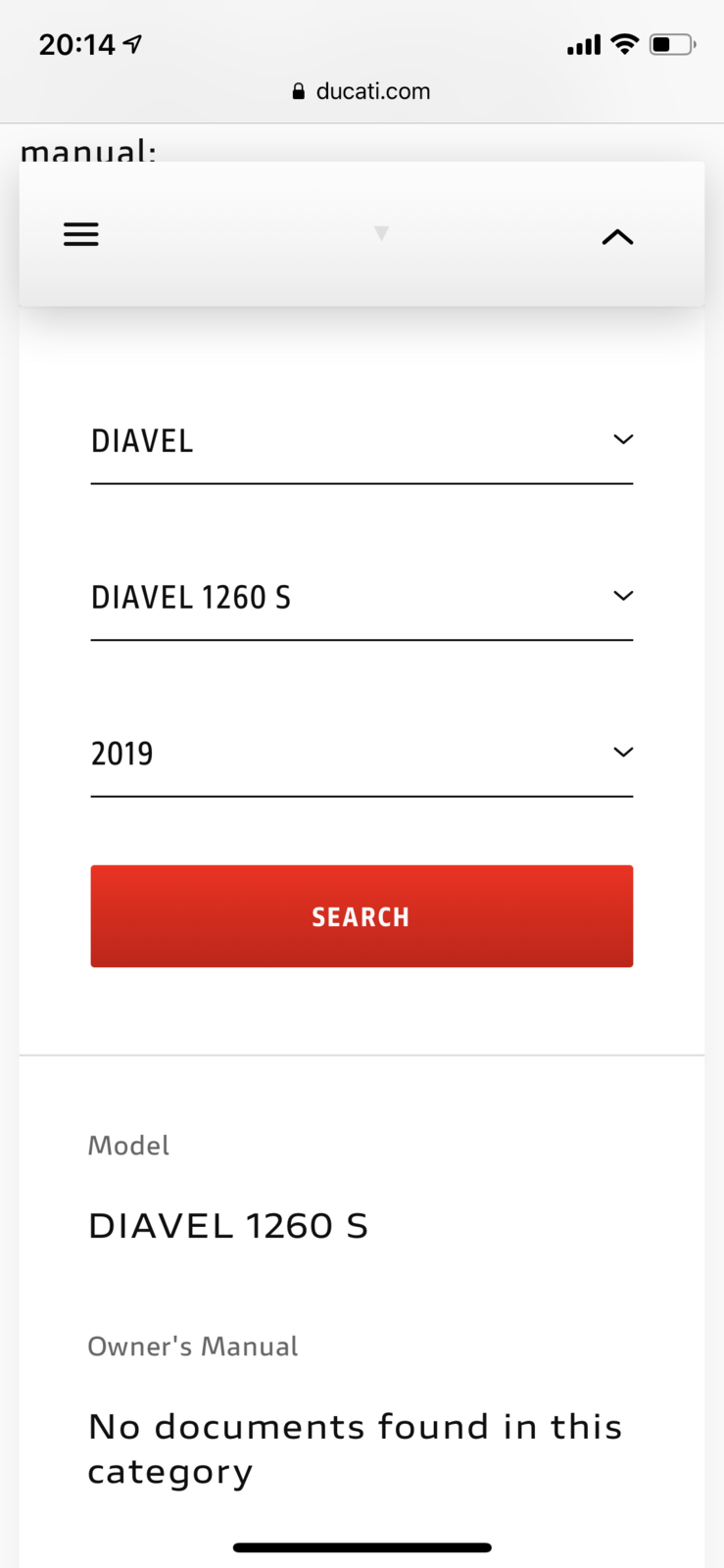
Task: Open the DIAVEL family dropdown
Action: click(361, 442)
